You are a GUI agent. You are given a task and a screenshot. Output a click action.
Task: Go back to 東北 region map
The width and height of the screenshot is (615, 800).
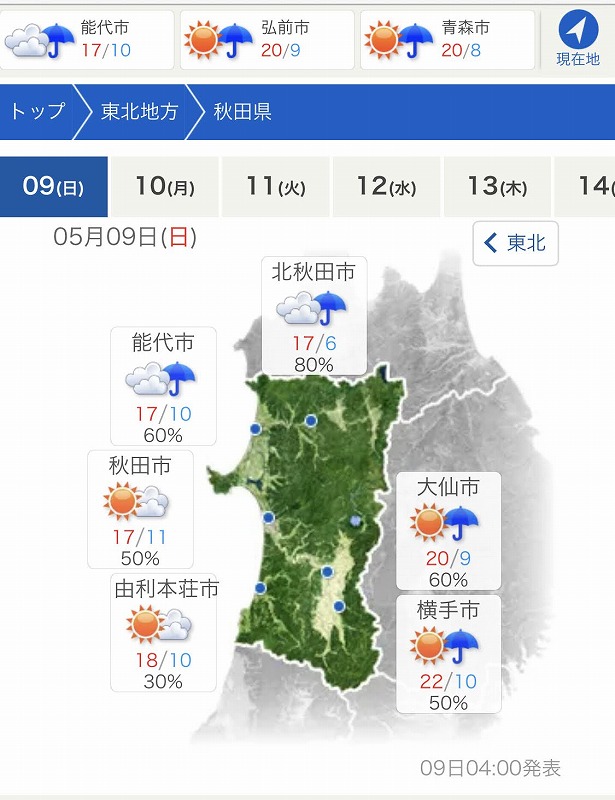pyautogui.click(x=515, y=243)
